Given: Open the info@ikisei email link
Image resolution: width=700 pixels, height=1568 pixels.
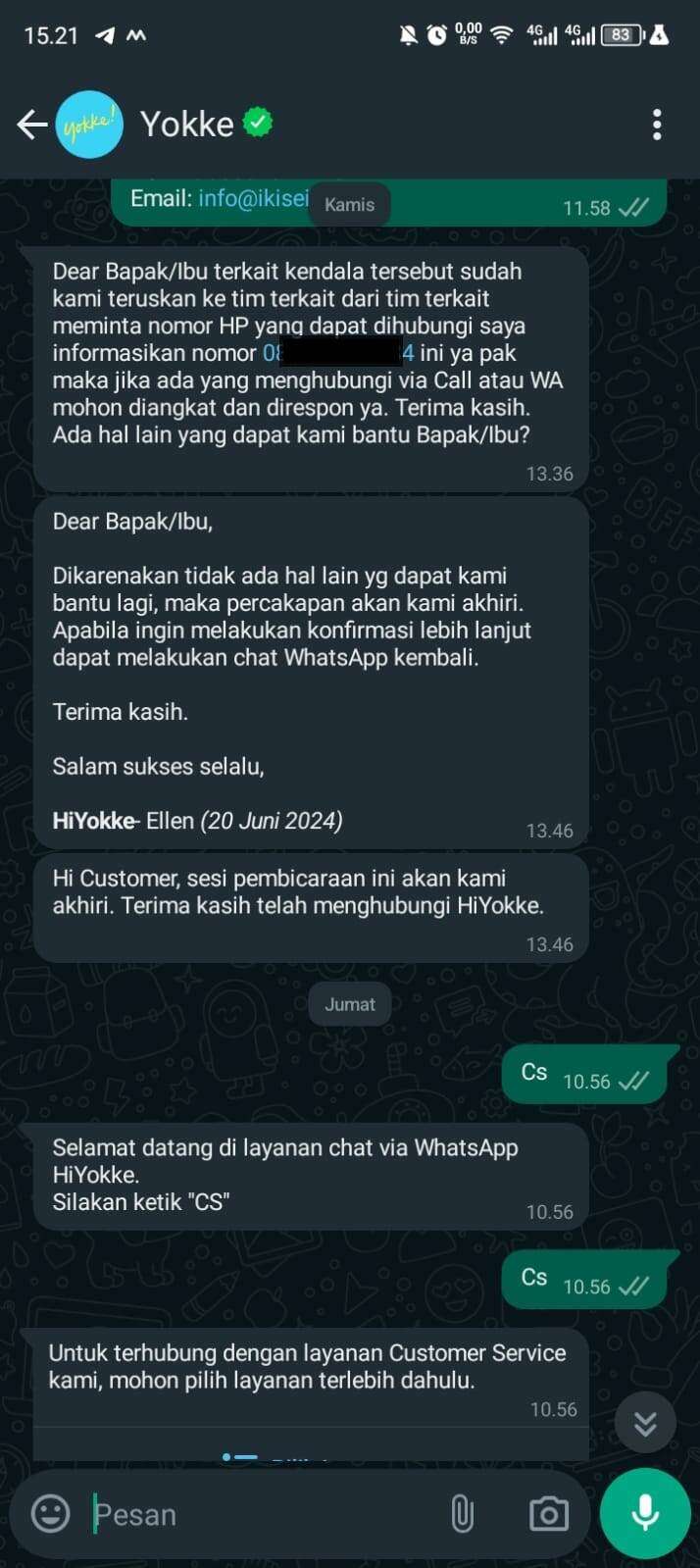Looking at the screenshot, I should pos(254,198).
